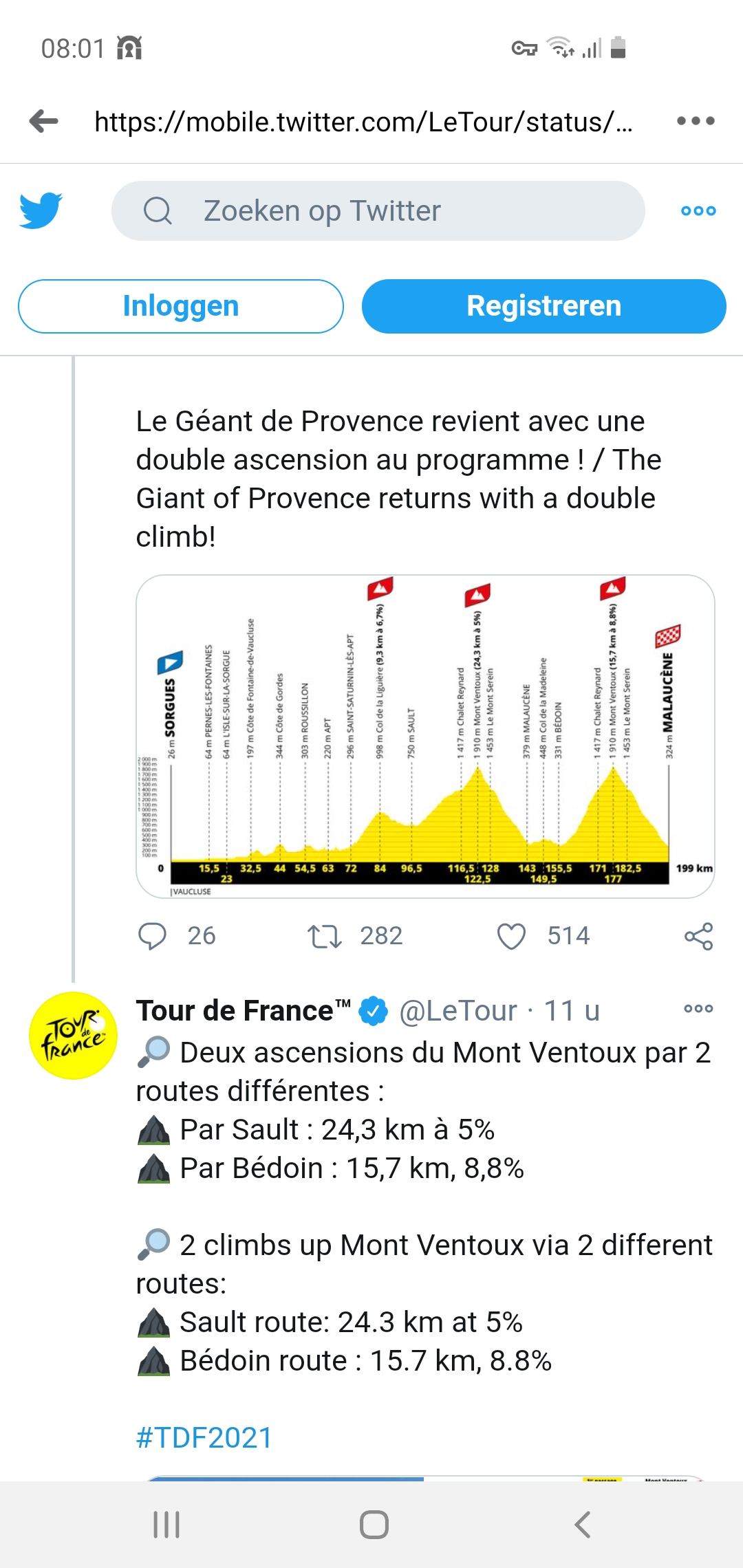Open options for the Deux ascensions tweet
This screenshot has width=743, height=1568.
pyautogui.click(x=698, y=1009)
